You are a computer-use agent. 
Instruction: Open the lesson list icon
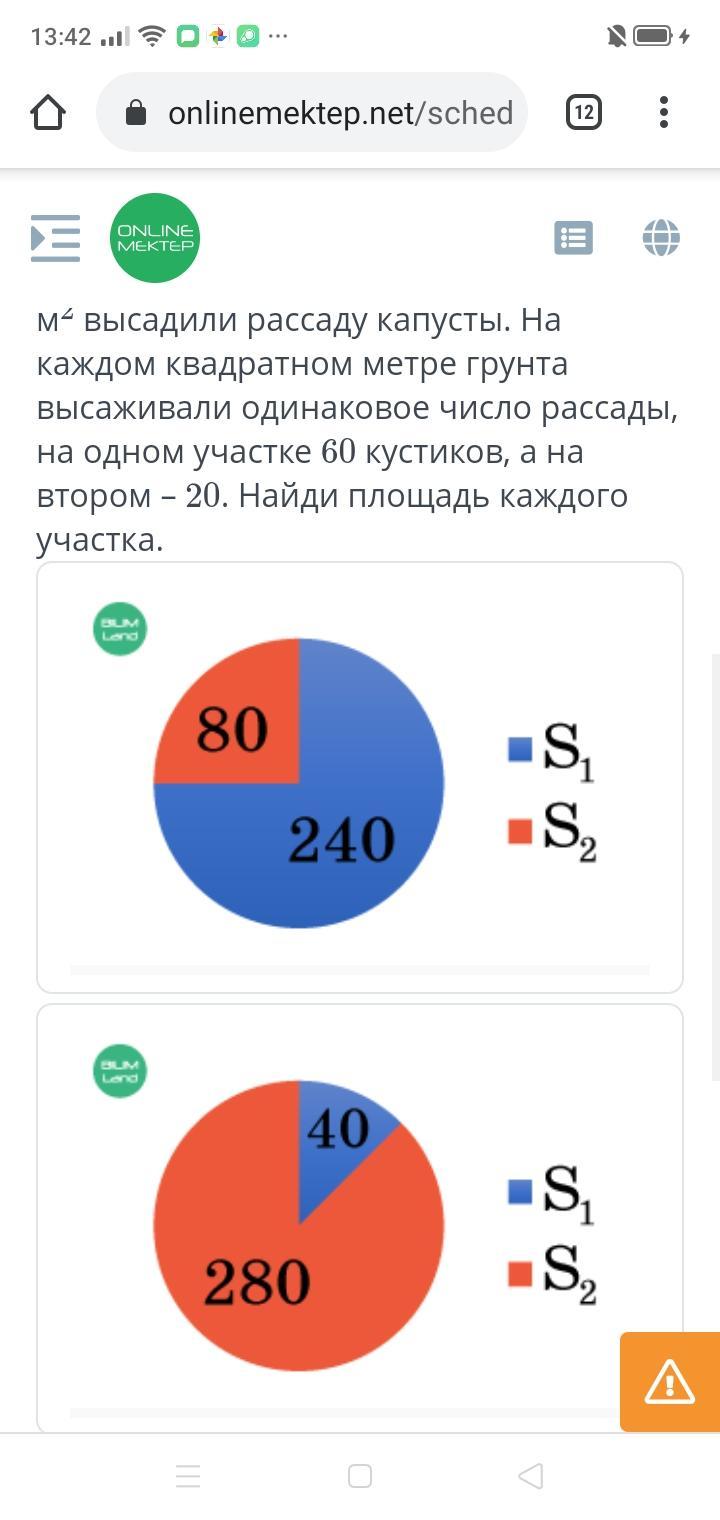pos(574,238)
